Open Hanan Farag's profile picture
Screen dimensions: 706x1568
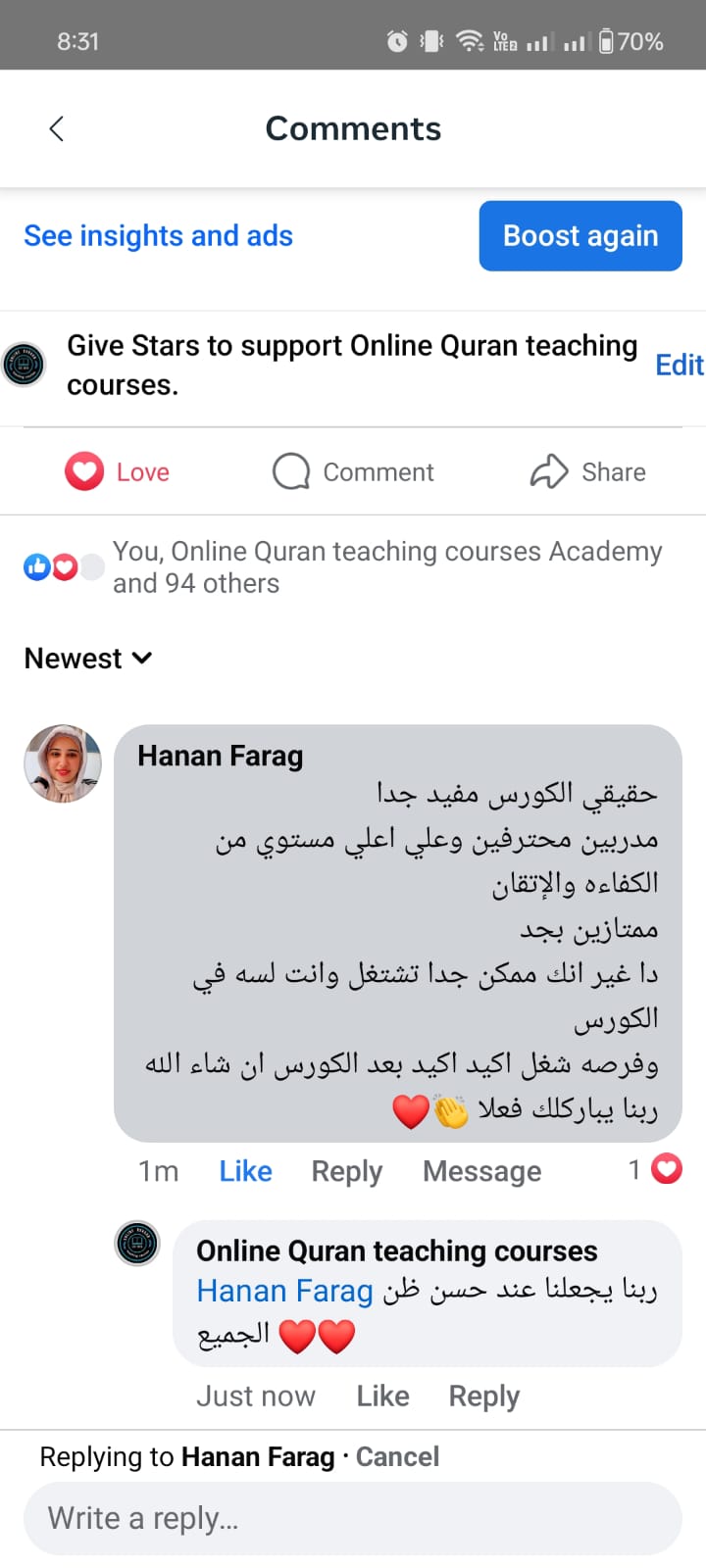tap(63, 763)
